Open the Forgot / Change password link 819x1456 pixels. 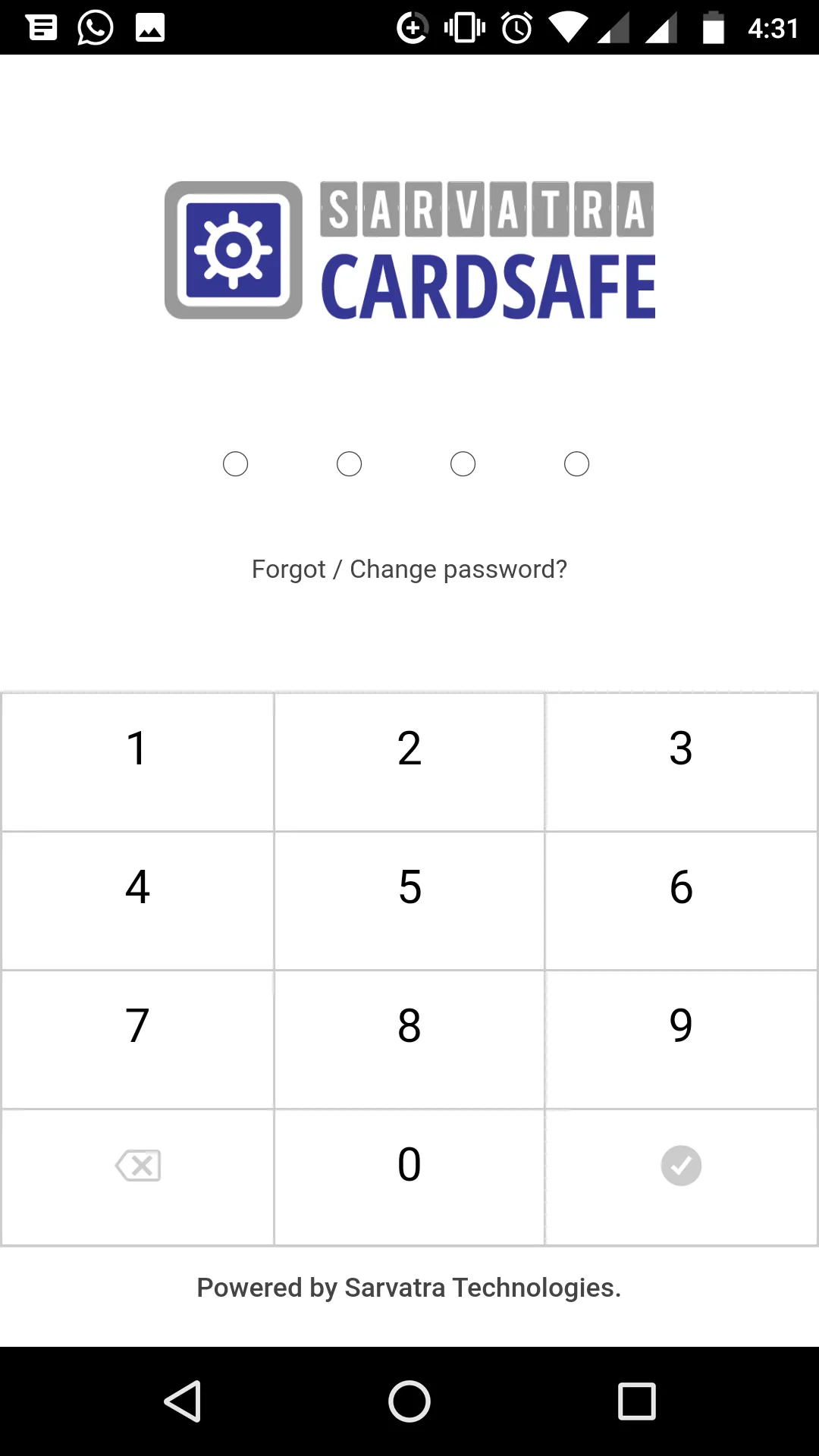pos(409,569)
